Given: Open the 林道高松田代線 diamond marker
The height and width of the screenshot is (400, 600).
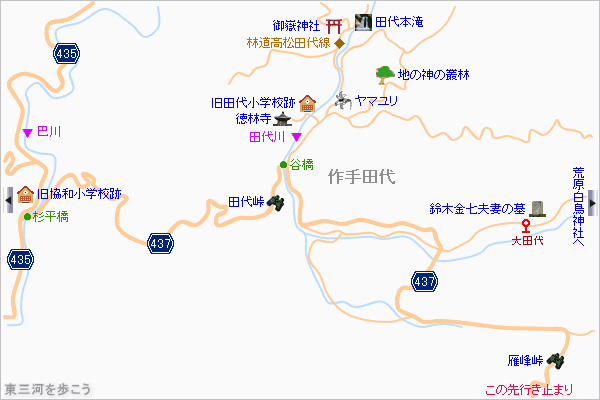Looking at the screenshot, I should [x=339, y=43].
